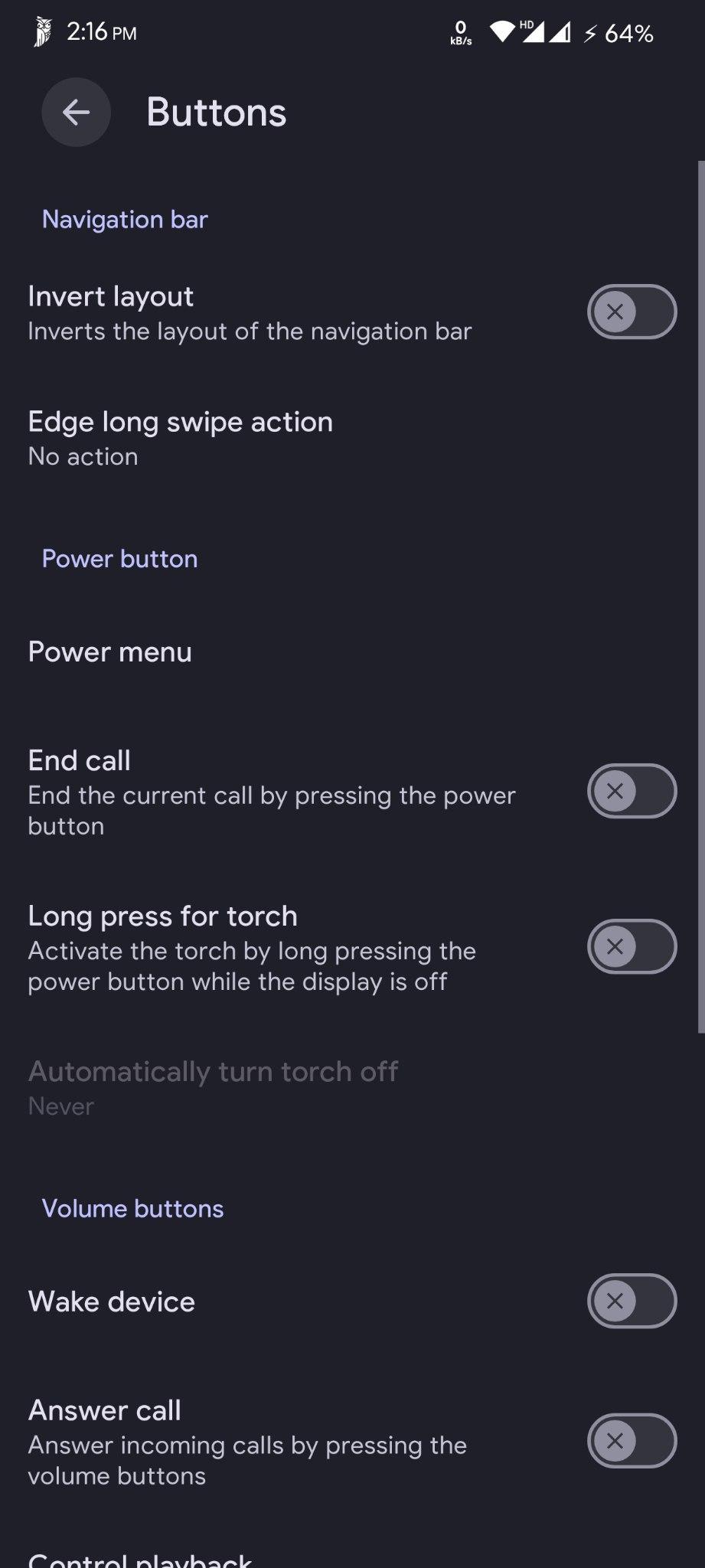The width and height of the screenshot is (705, 1568).
Task: Enable End call with power button
Action: pyautogui.click(x=632, y=791)
